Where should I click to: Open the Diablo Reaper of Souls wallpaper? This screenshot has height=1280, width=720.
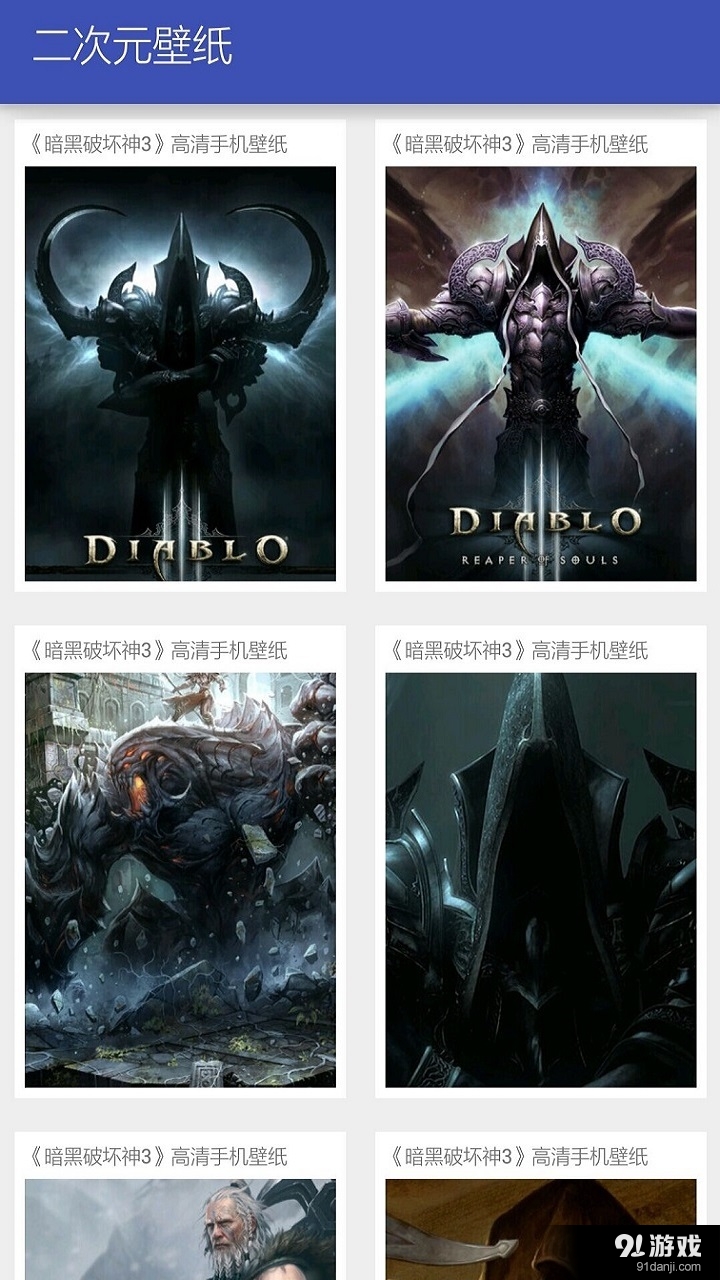[540, 373]
